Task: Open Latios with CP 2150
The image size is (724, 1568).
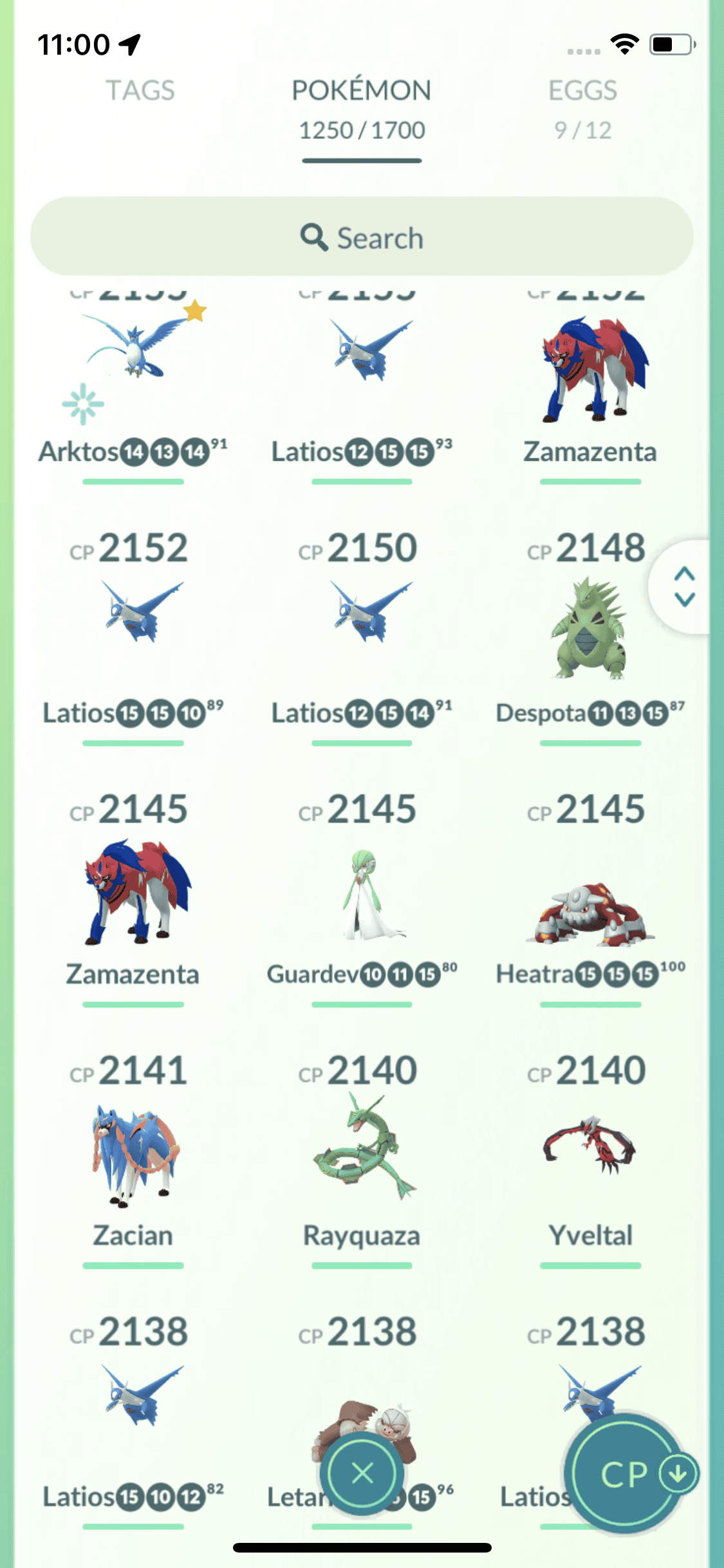Action: coord(362,618)
